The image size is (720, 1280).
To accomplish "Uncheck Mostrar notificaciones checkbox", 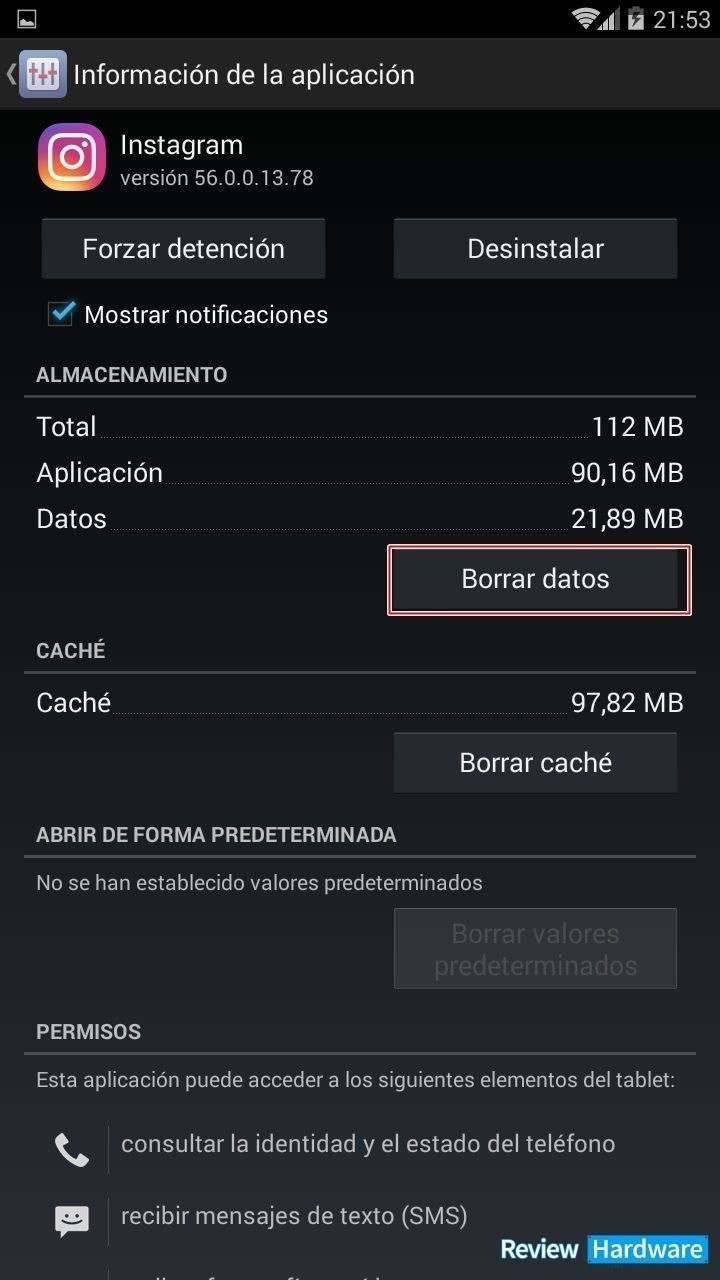I will [61, 314].
